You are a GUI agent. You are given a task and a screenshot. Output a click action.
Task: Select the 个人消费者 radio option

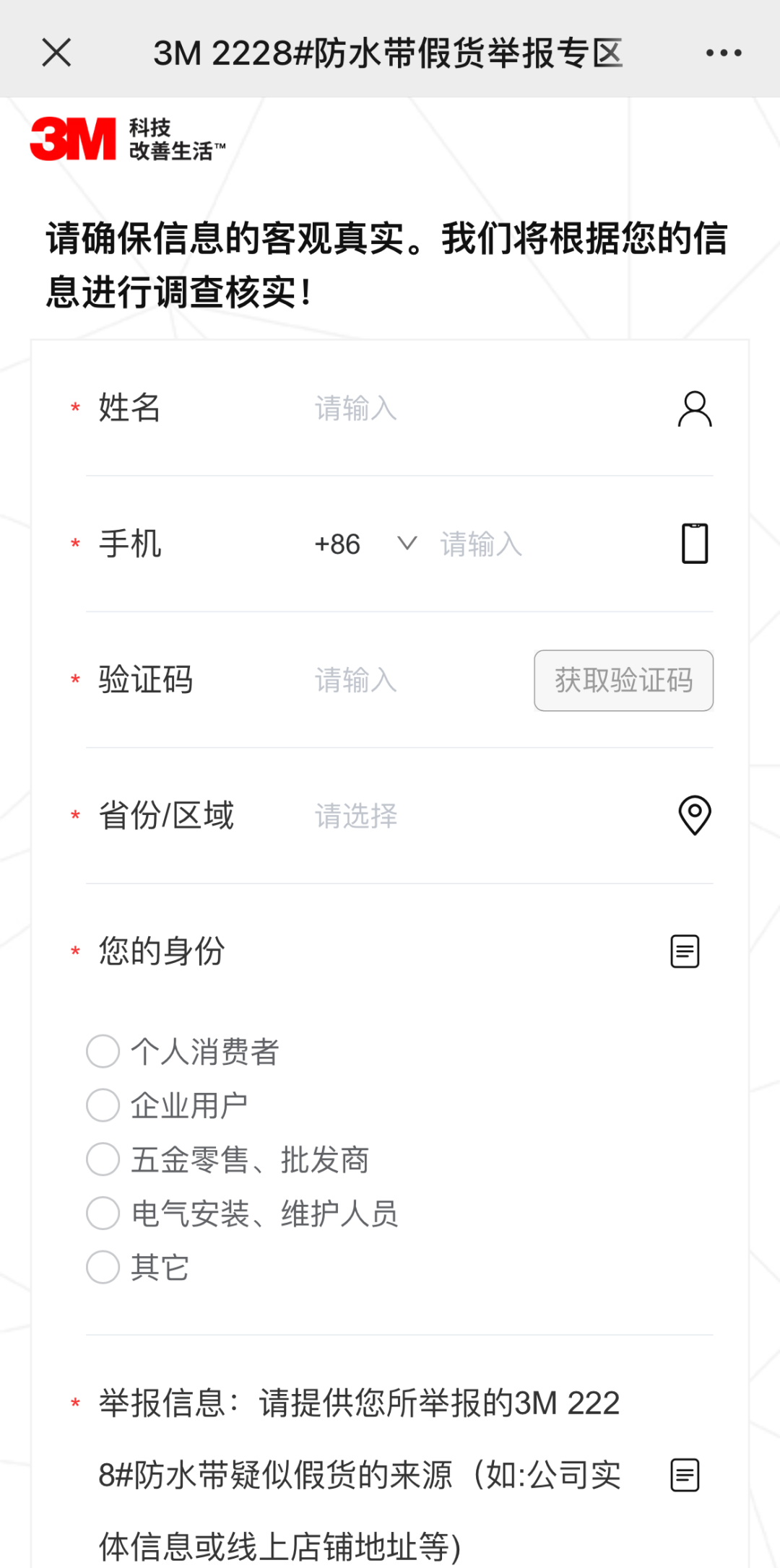coord(103,1052)
